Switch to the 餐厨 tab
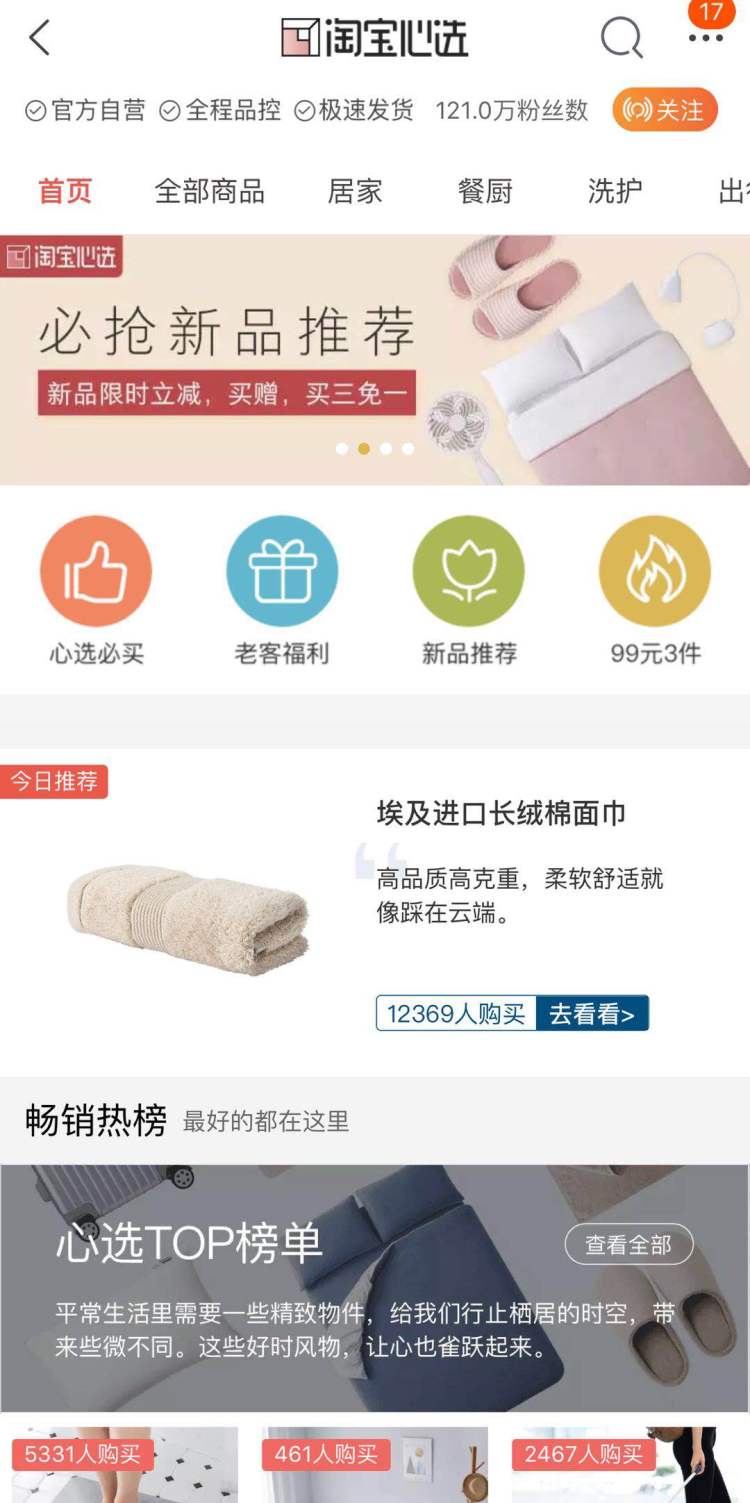Image resolution: width=750 pixels, height=1503 pixels. click(485, 191)
